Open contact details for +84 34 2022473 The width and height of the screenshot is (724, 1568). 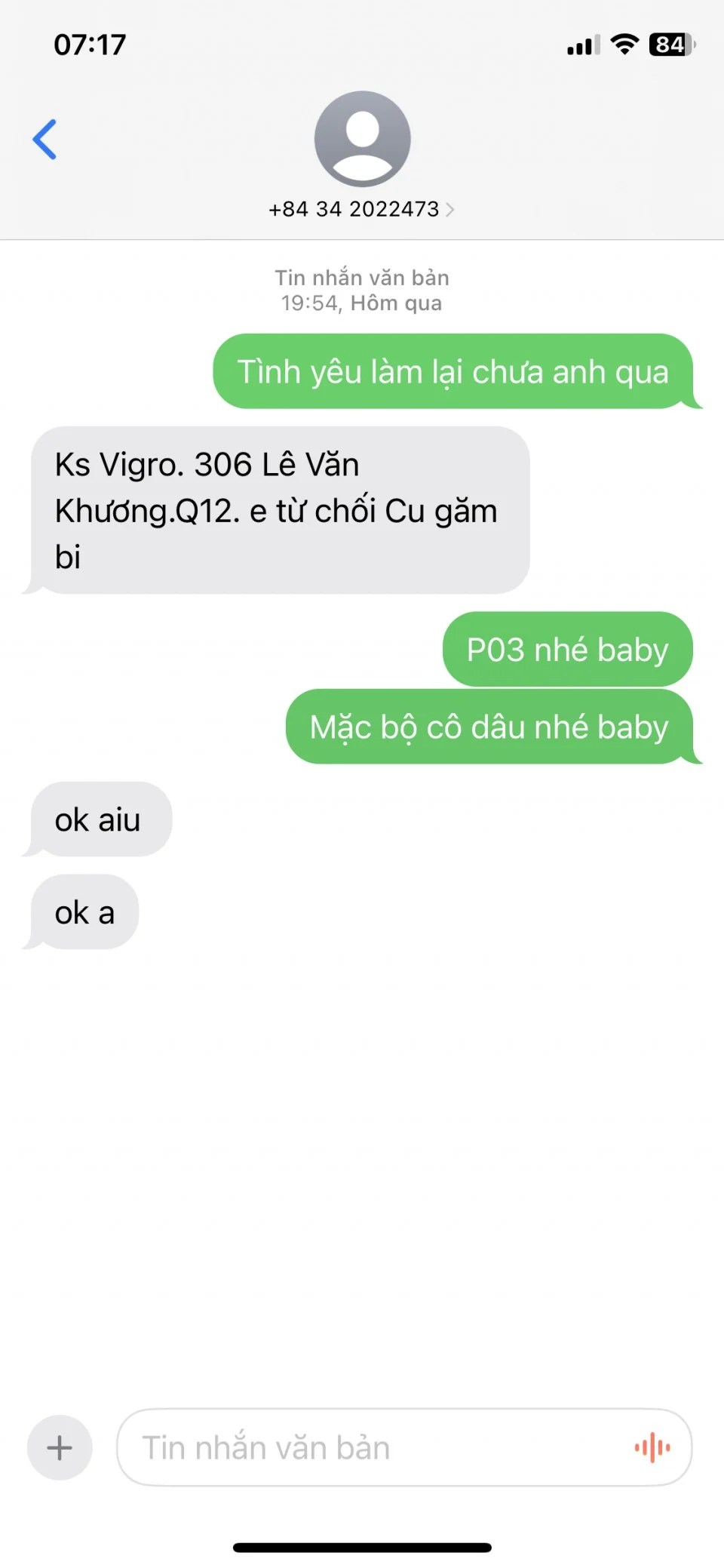tap(361, 209)
